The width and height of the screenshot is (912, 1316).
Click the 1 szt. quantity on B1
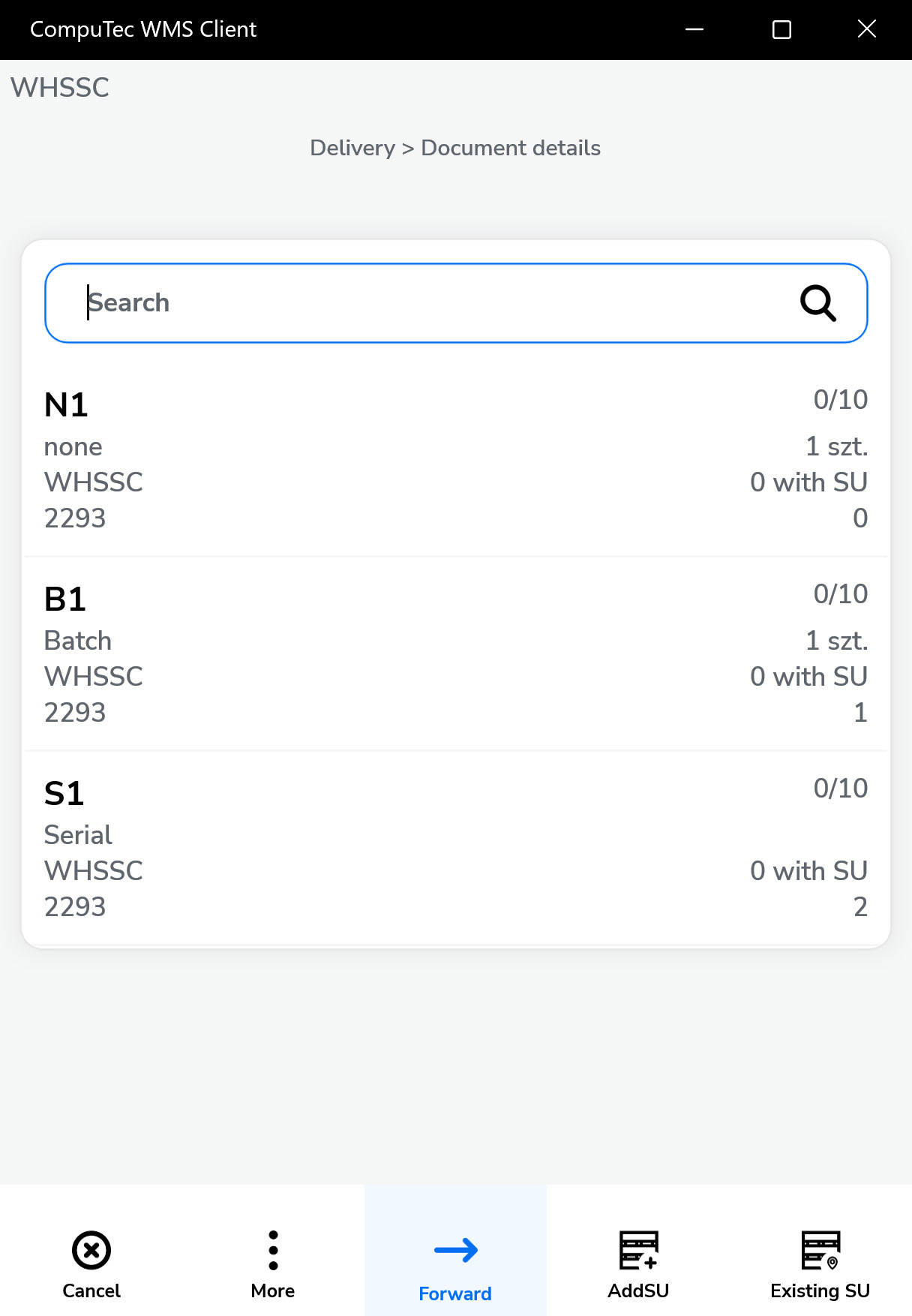[836, 641]
